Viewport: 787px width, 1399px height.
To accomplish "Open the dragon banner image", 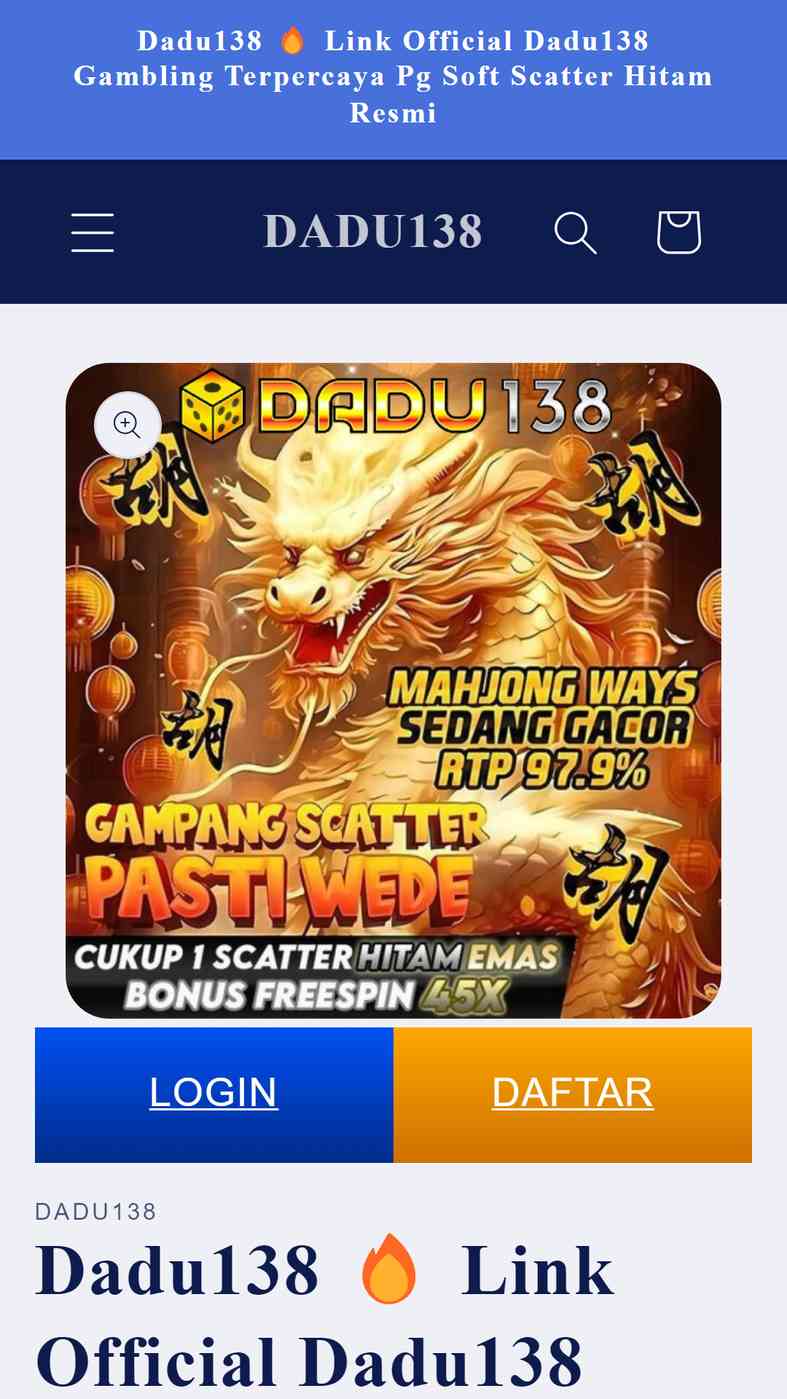I will pos(393,690).
